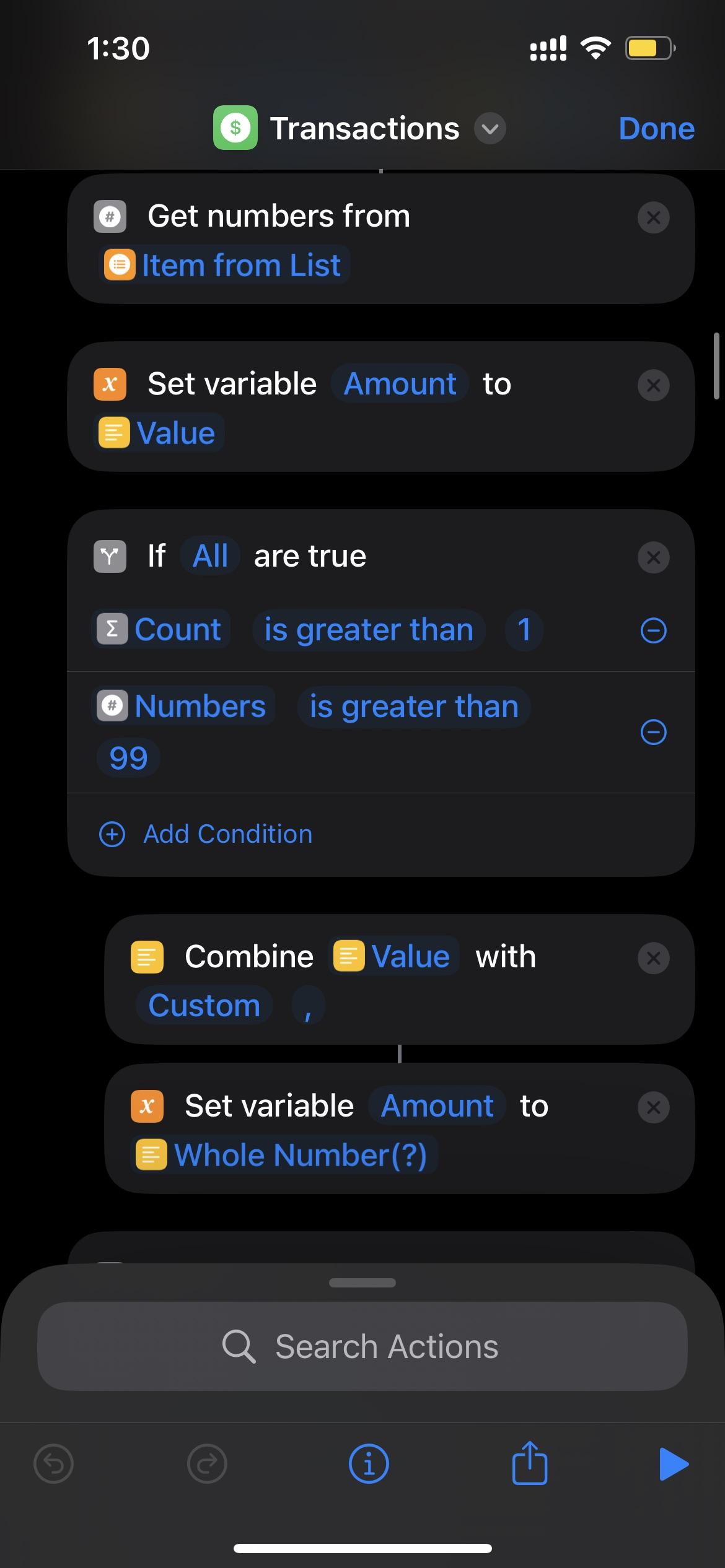Change the All condition matching option
Viewport: 725px width, 1568px height.
pos(210,555)
